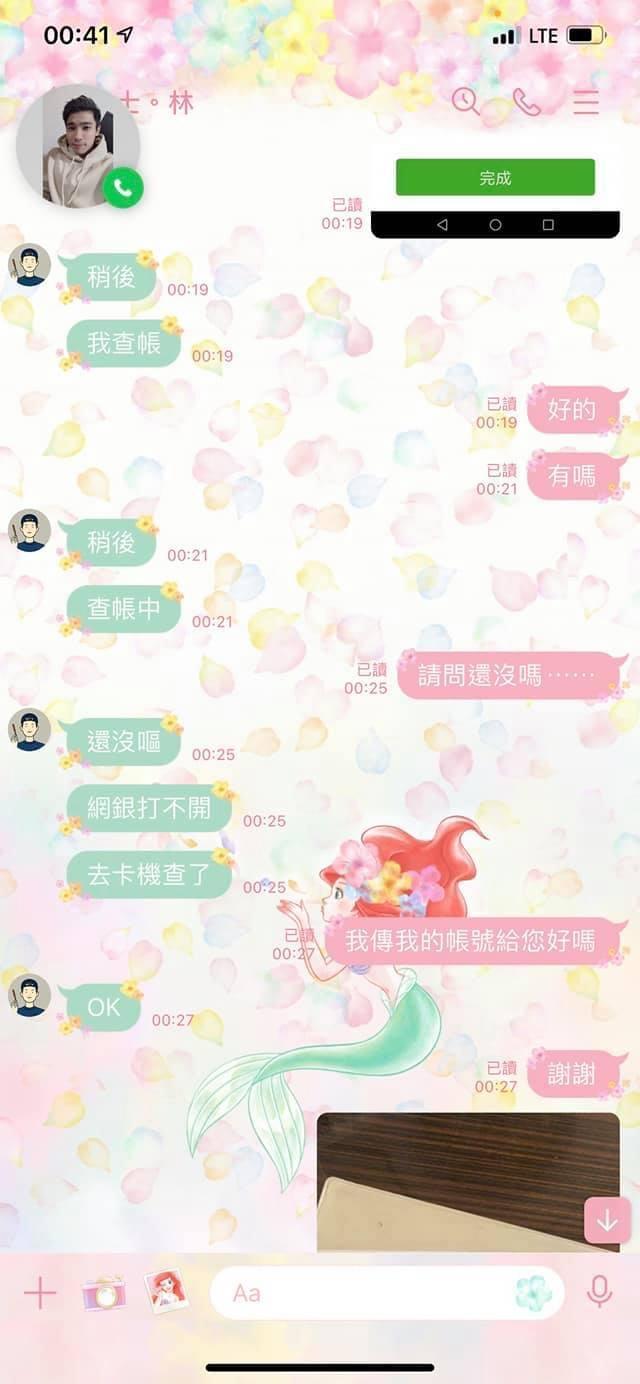Focus the Aa message input field
This screenshot has height=1384, width=640.
tap(360, 1293)
